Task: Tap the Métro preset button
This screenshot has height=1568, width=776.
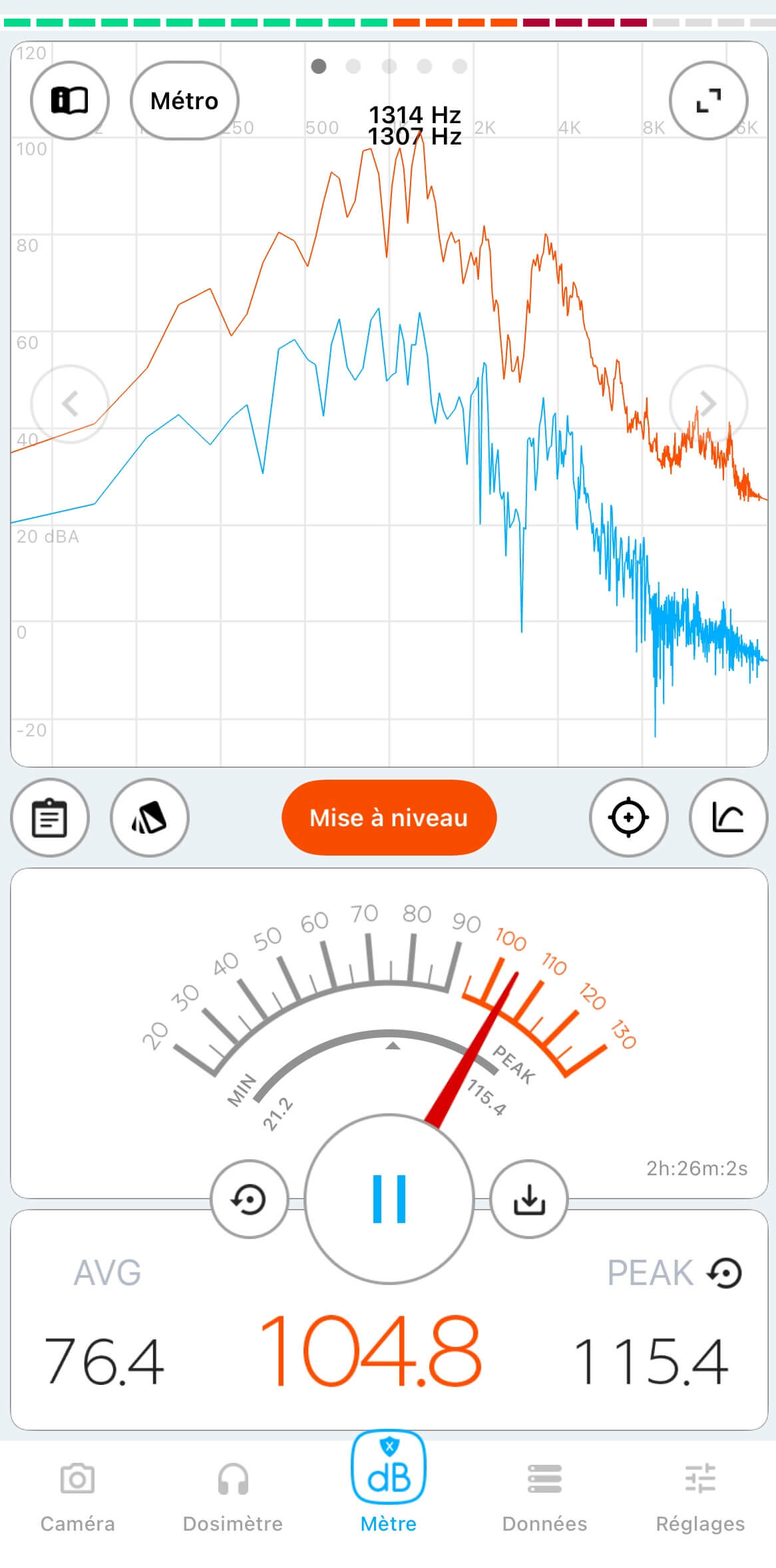Action: (x=184, y=101)
